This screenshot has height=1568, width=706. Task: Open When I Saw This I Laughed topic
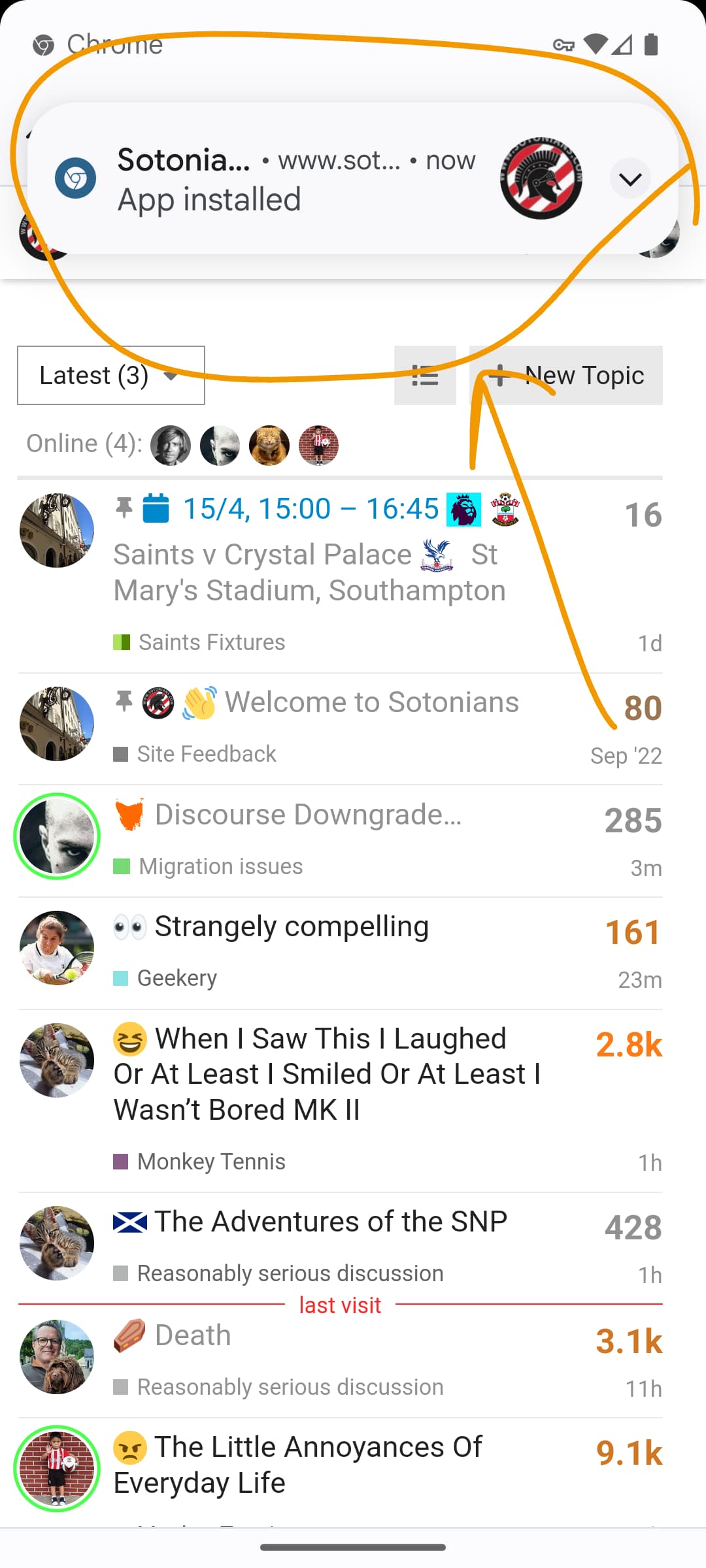pos(327,1074)
